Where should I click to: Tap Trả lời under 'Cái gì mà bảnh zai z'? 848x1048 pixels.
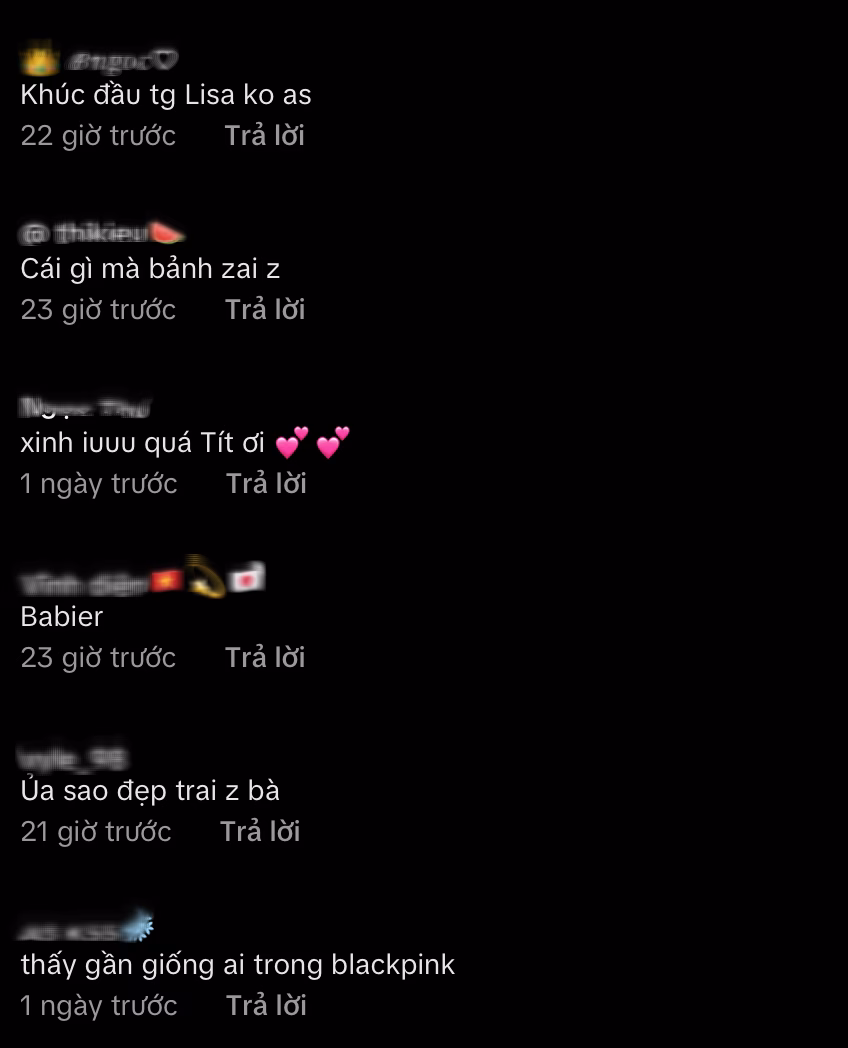pos(264,310)
